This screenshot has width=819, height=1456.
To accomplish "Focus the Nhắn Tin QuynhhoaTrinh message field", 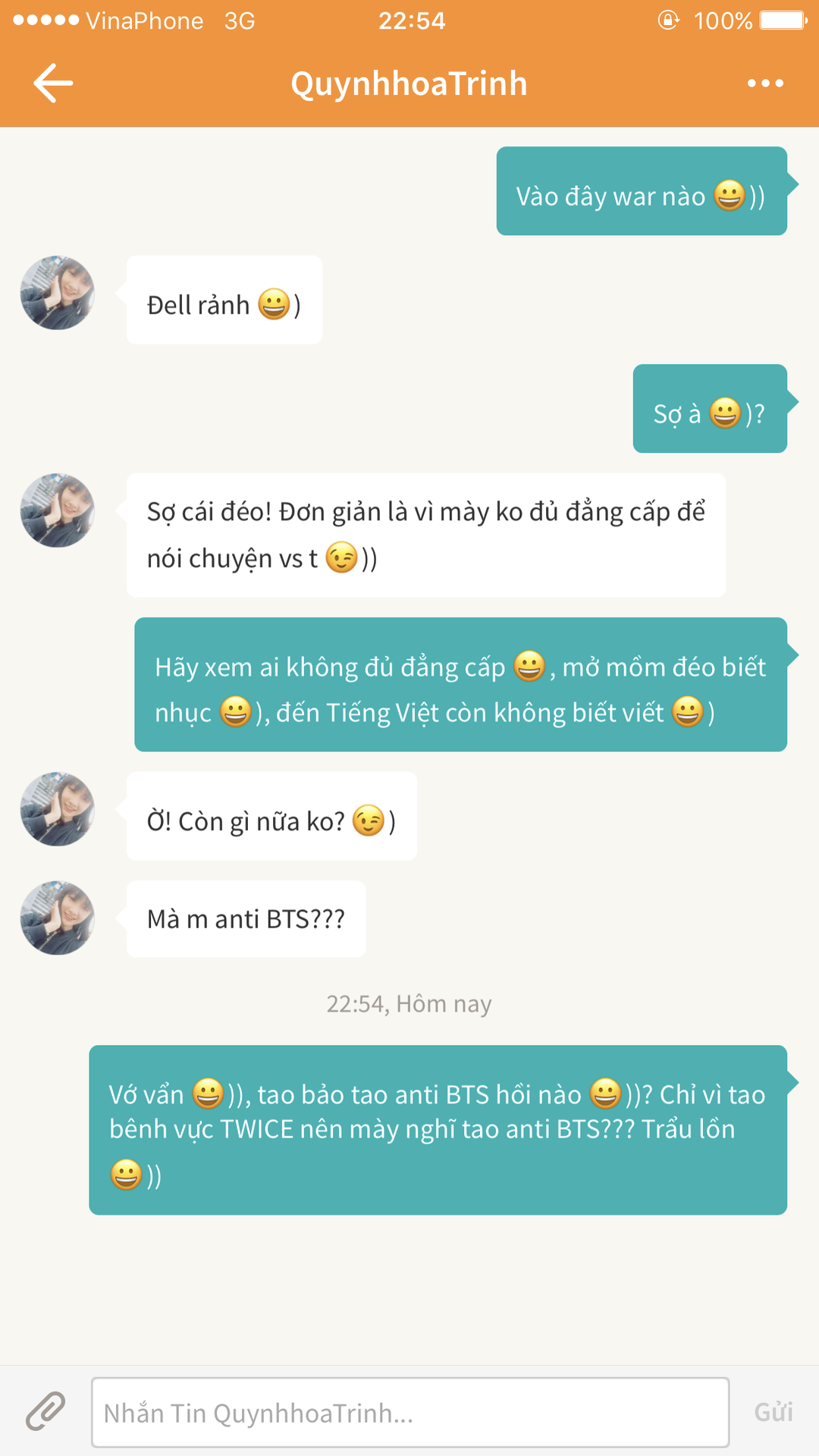I will click(x=410, y=1412).
